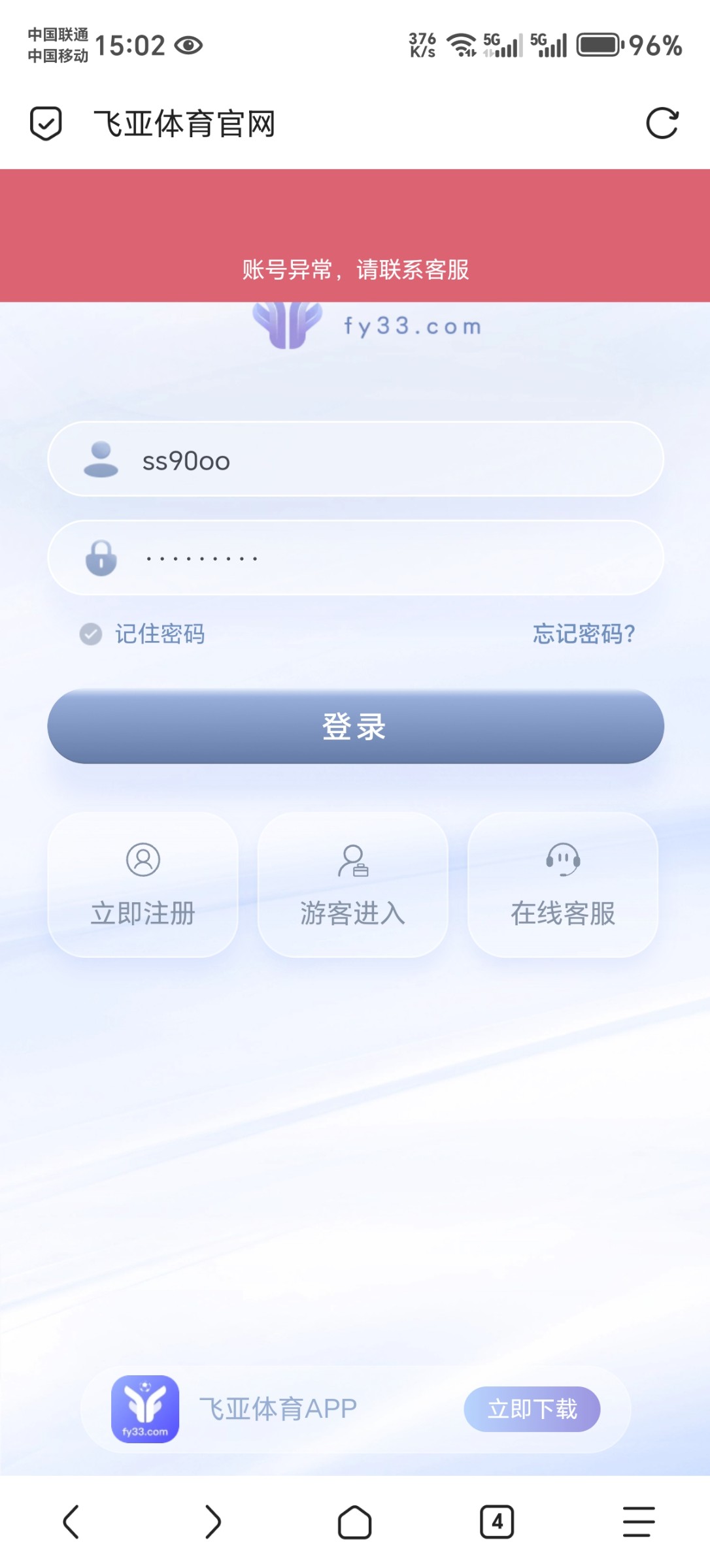Open the tabs switcher showing 4
This screenshot has width=710, height=1568.
[497, 1522]
